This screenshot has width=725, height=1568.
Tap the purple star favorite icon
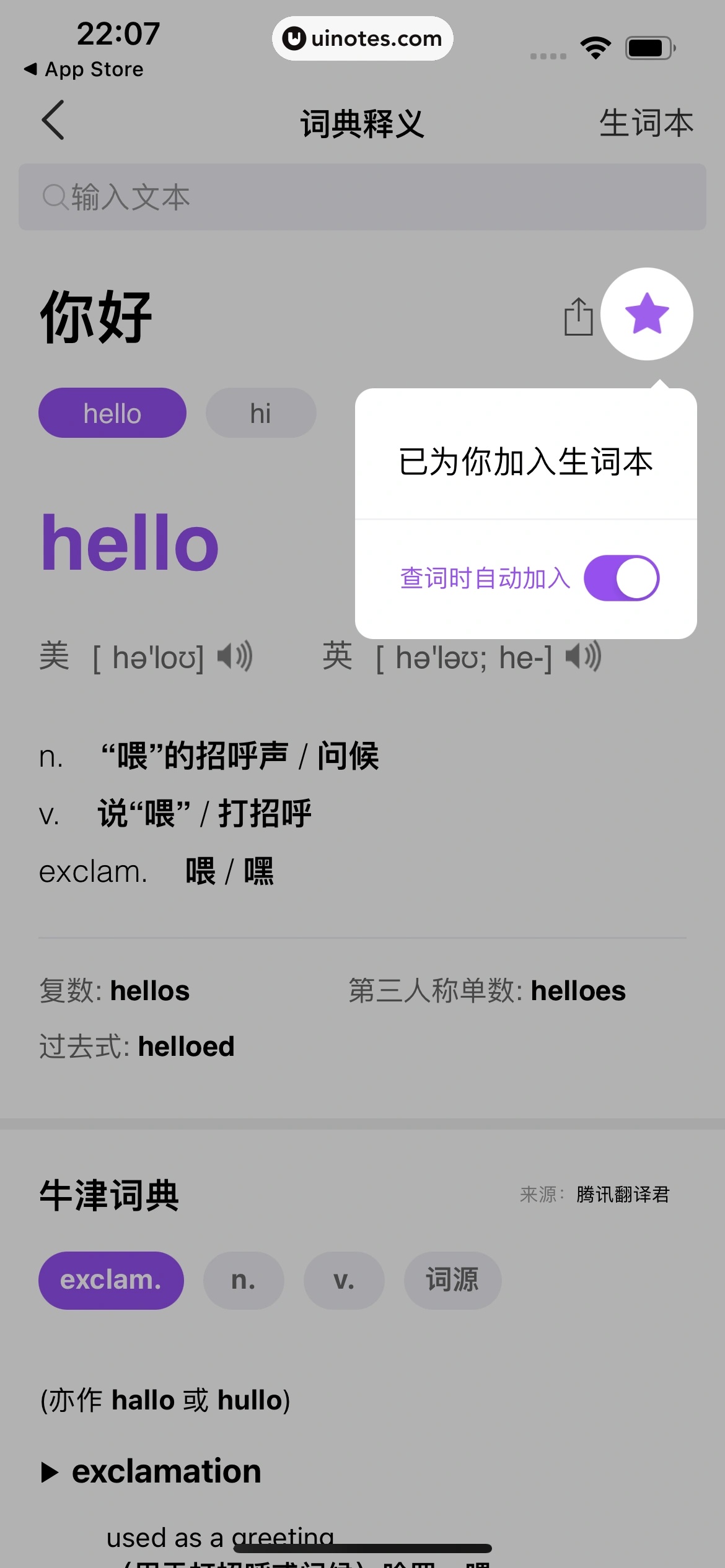click(647, 315)
